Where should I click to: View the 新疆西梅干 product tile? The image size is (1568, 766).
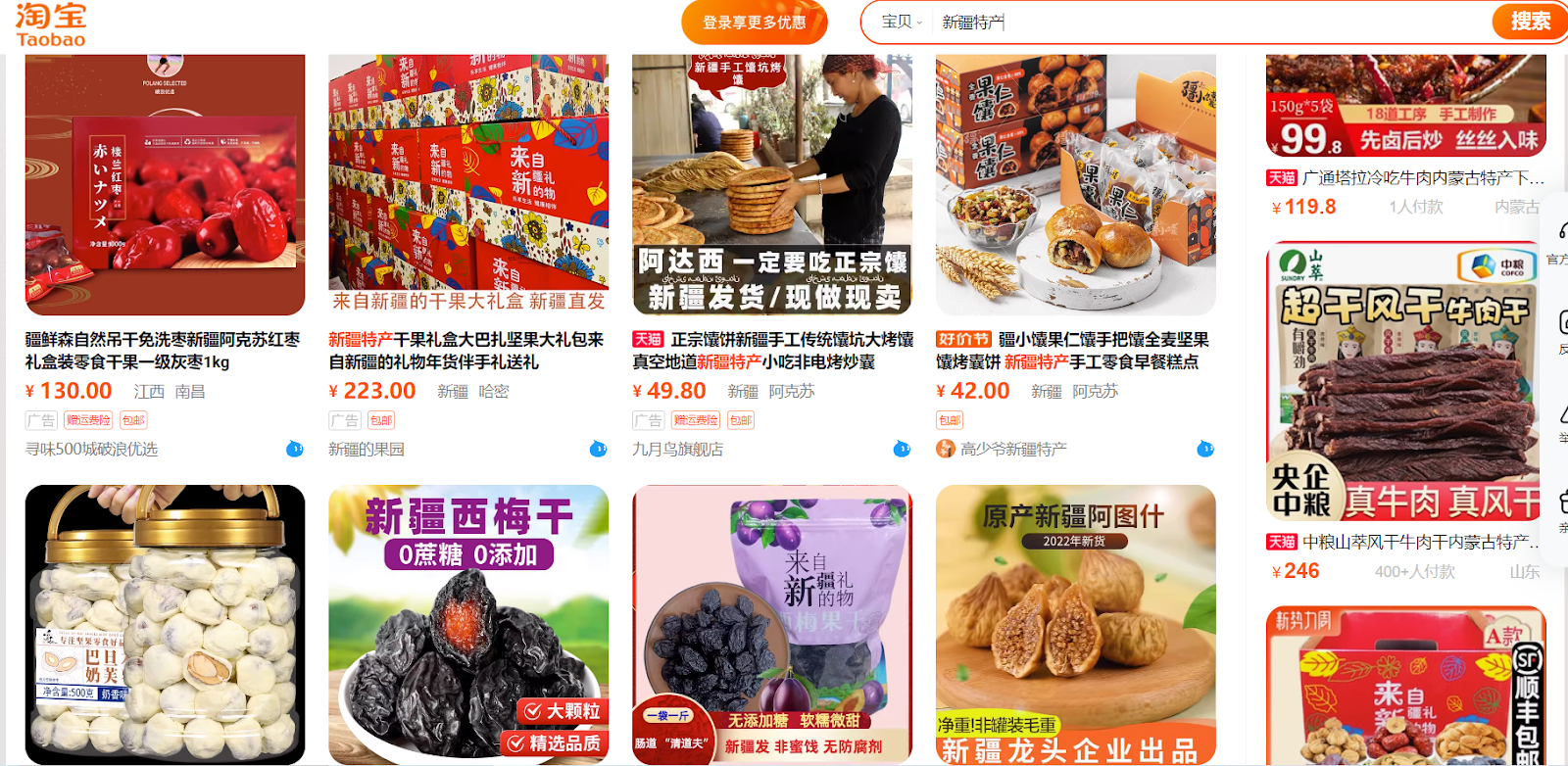[467, 625]
